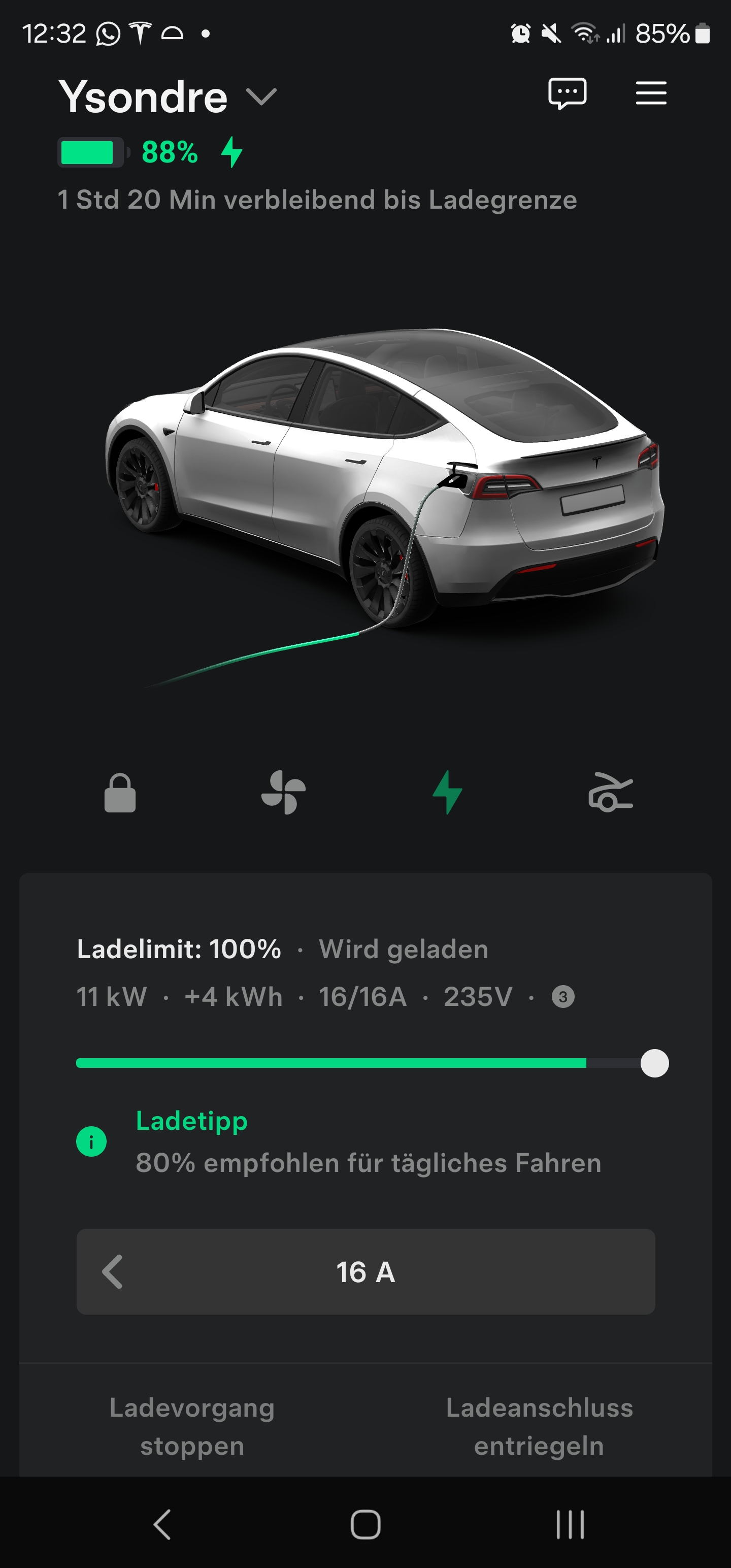Tap the green charging bolt shortcut
Viewport: 731px width, 1568px height.
click(x=448, y=793)
